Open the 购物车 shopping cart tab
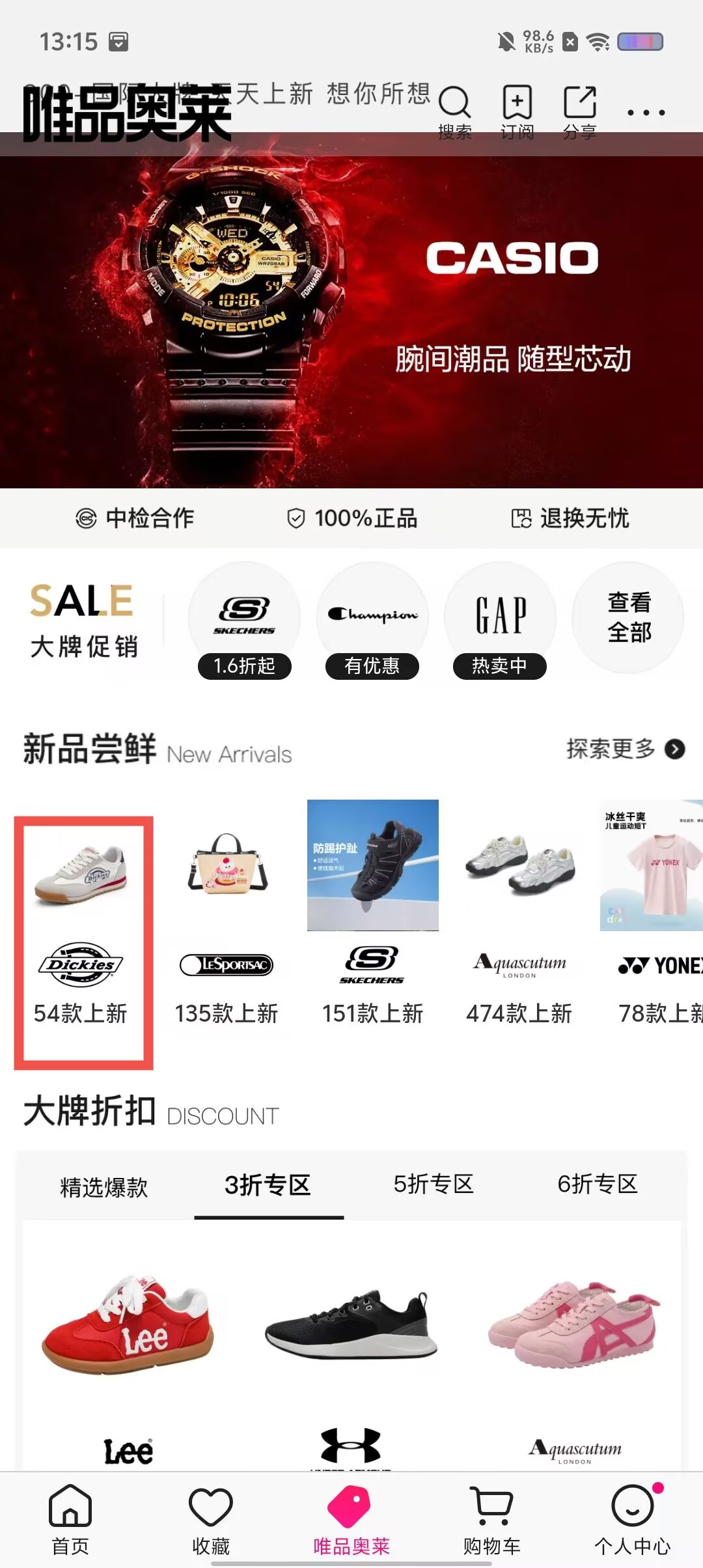The height and width of the screenshot is (1568, 703). click(x=492, y=1519)
